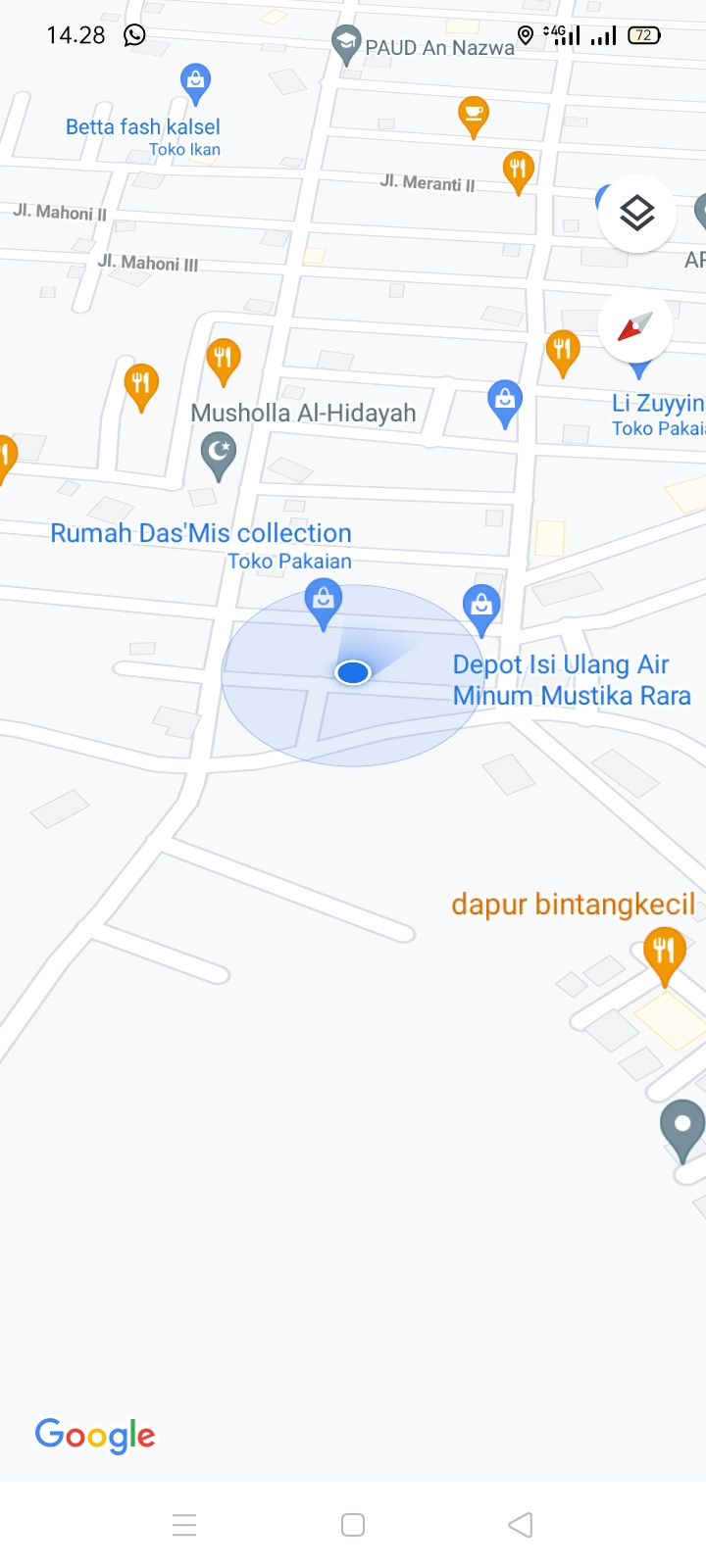Go back with the system back button
This screenshot has height=1568, width=706.
tap(521, 1525)
